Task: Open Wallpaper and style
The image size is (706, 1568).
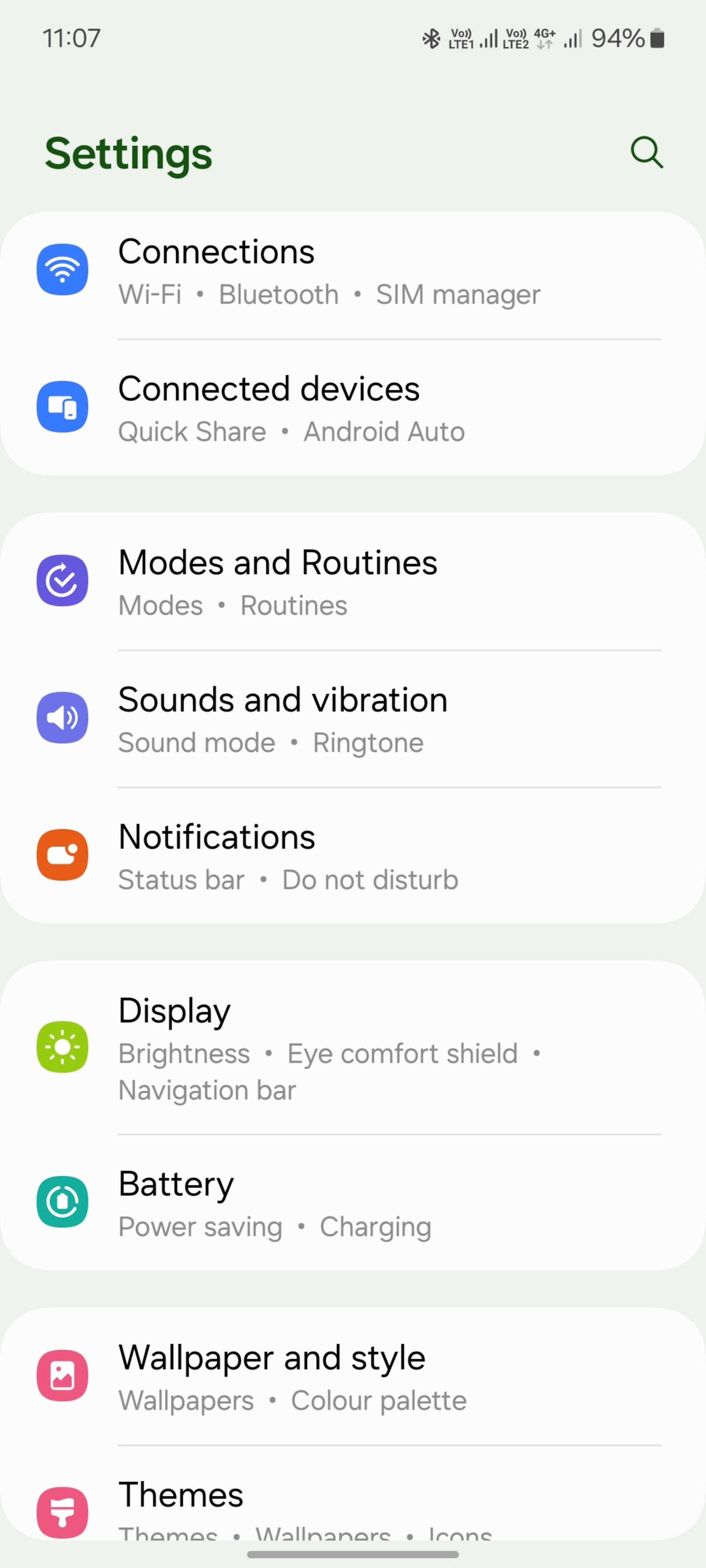Action: coord(353,1377)
